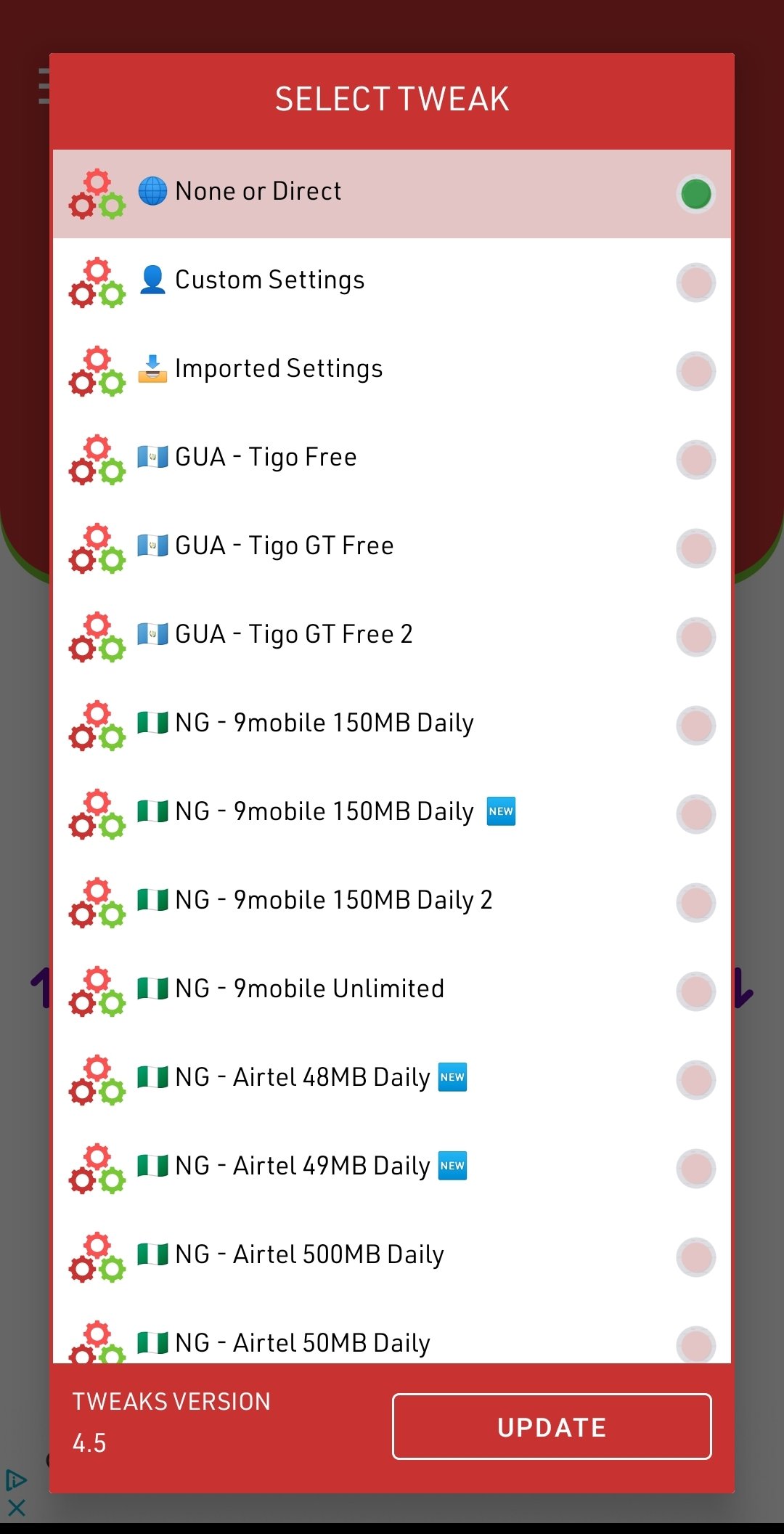Close the ad with the X icon
784x1534 pixels.
pos(17,1508)
